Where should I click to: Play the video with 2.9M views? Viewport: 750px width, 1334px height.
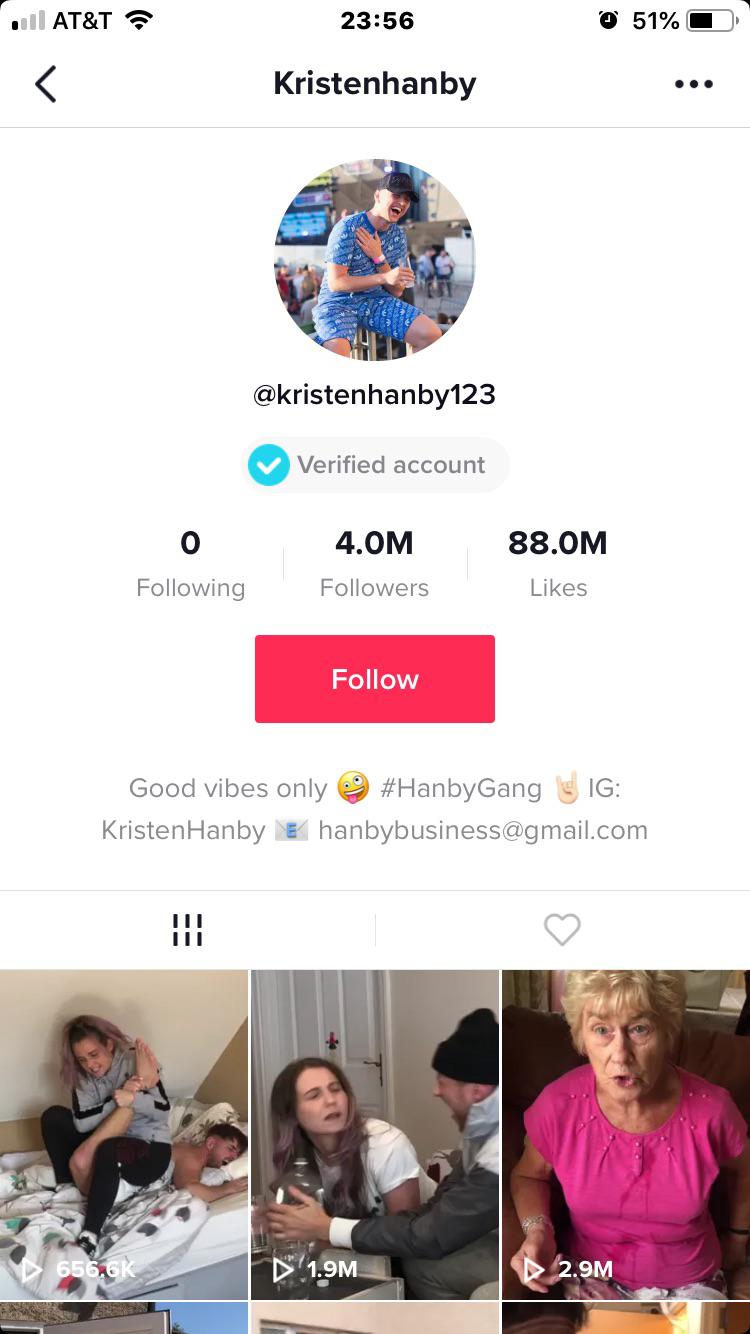coord(626,1134)
